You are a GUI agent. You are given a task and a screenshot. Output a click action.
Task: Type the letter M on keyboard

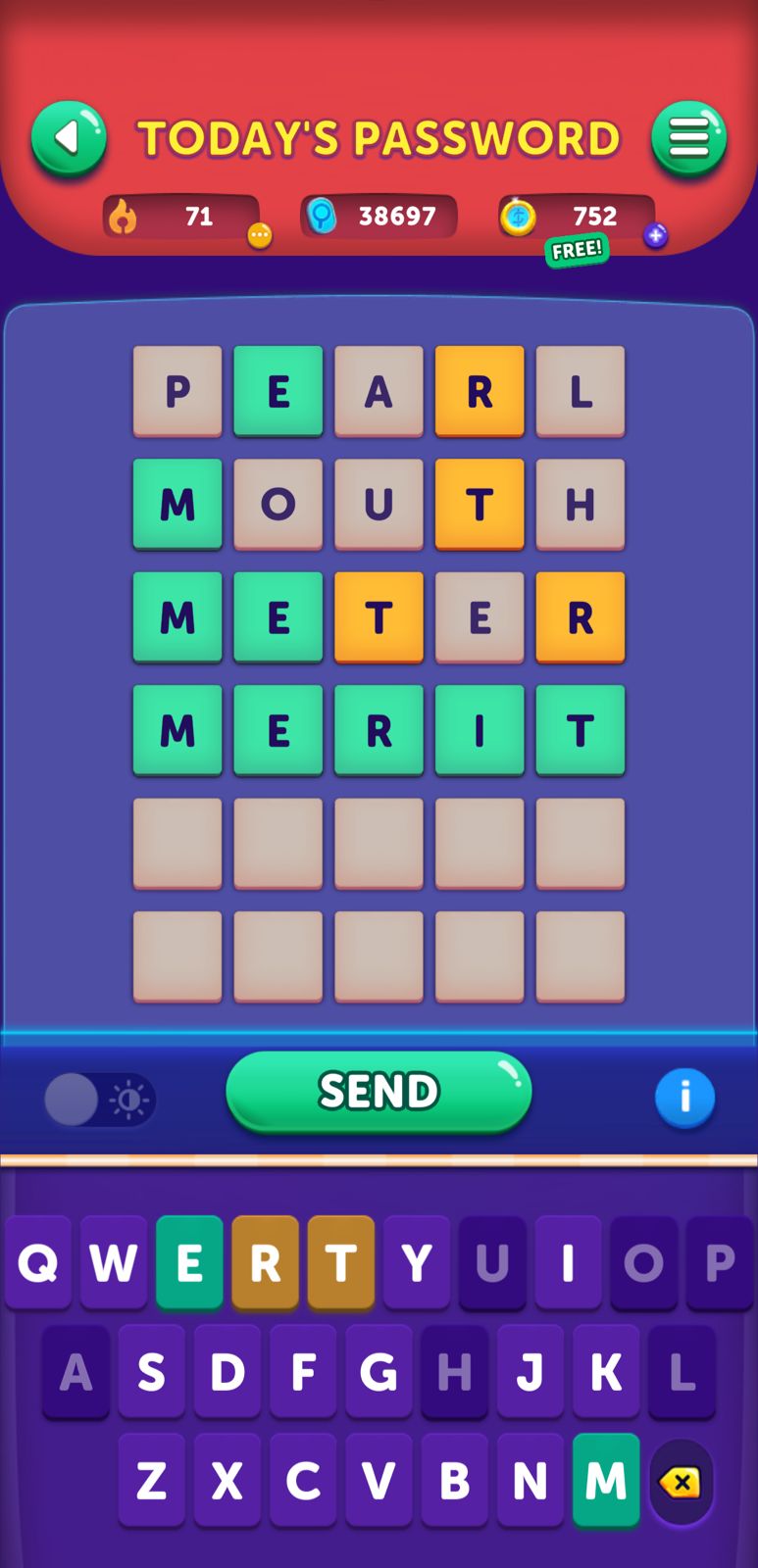606,1480
